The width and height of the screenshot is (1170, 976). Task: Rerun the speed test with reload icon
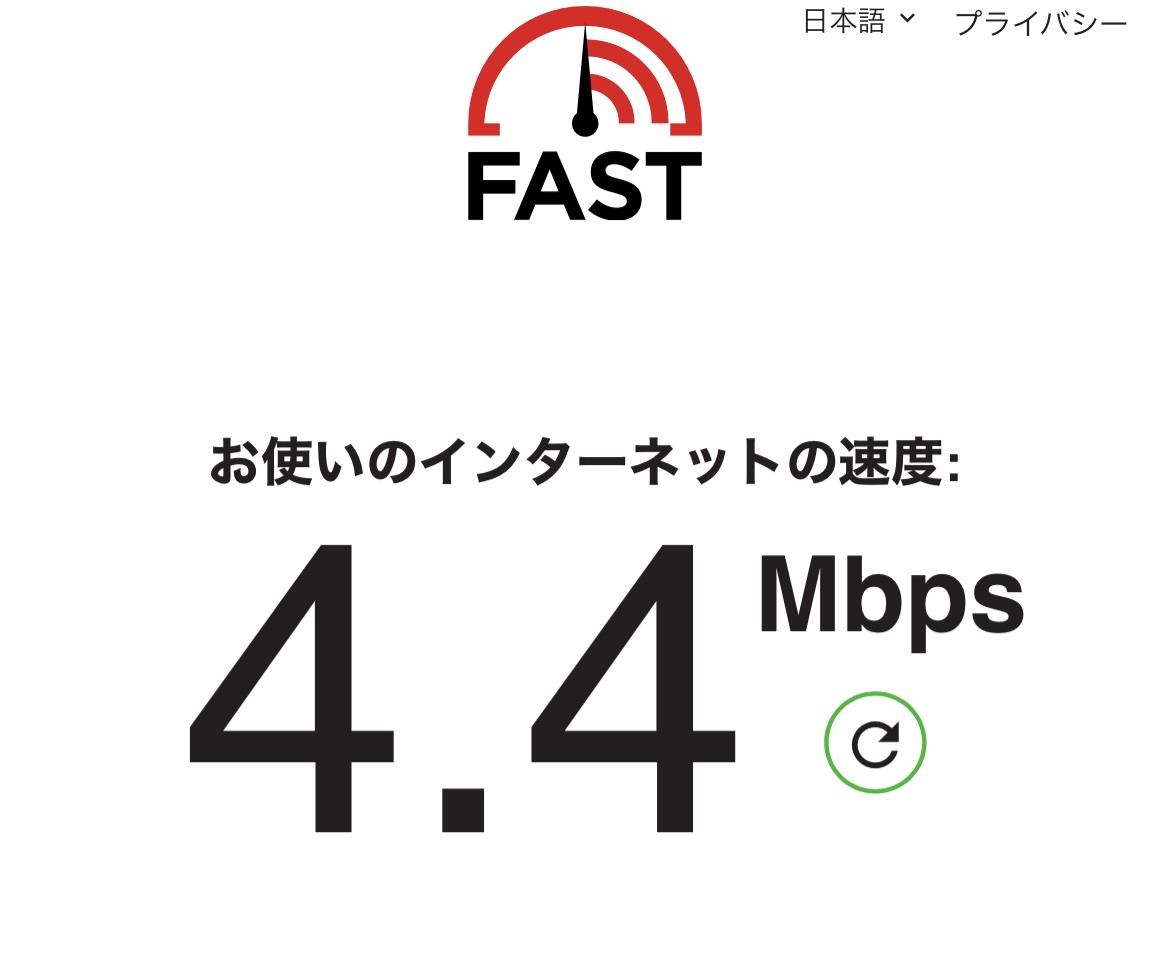tap(875, 744)
